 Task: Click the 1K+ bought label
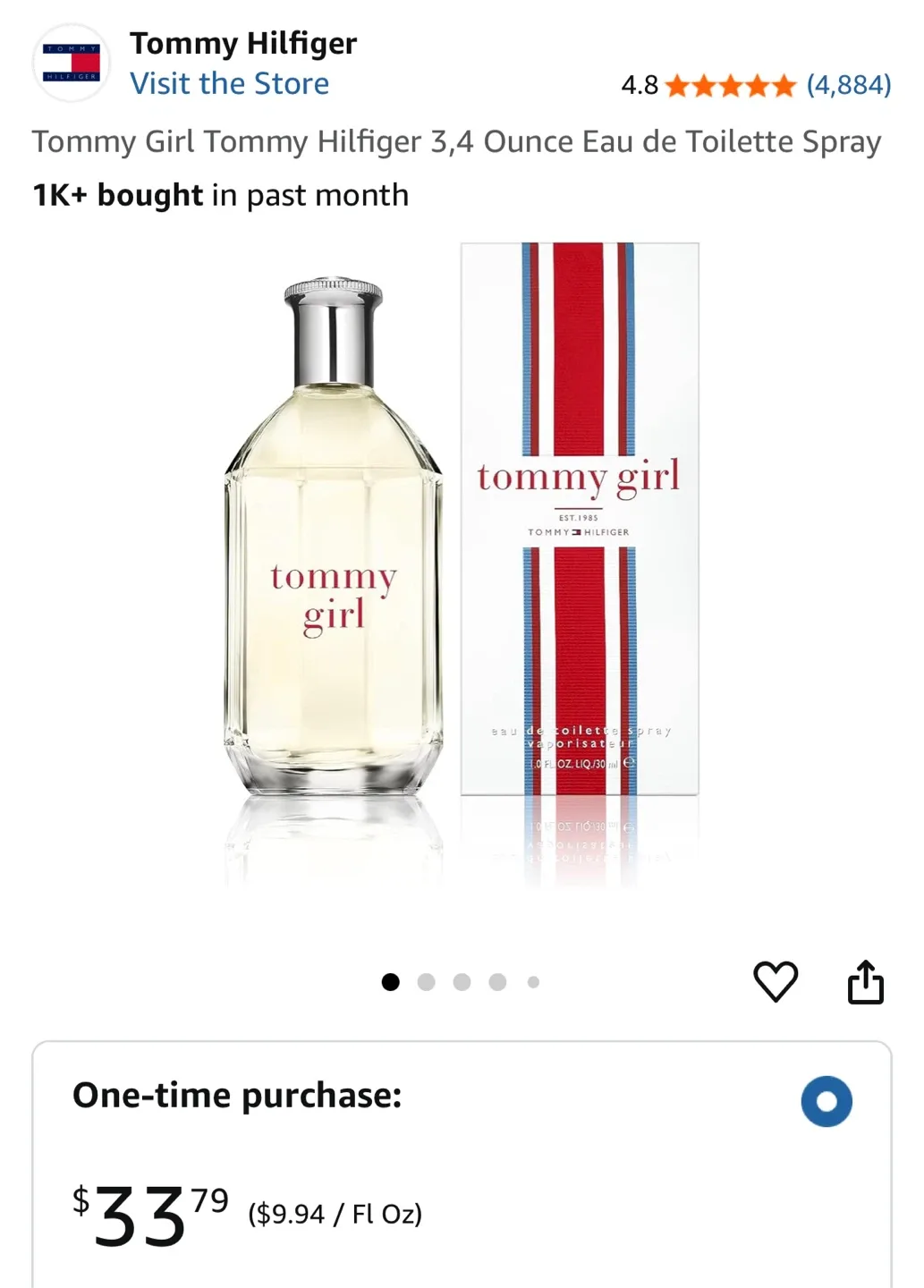click(116, 194)
